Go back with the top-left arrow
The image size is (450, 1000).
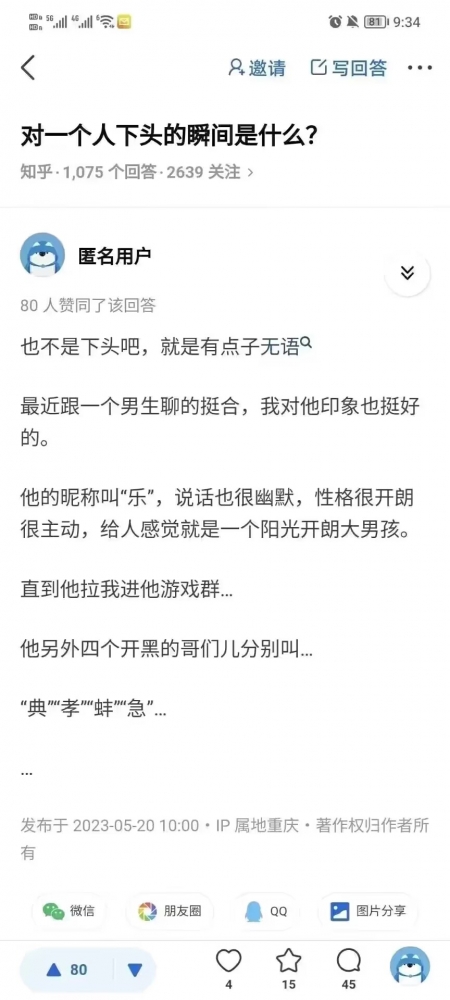tap(28, 68)
